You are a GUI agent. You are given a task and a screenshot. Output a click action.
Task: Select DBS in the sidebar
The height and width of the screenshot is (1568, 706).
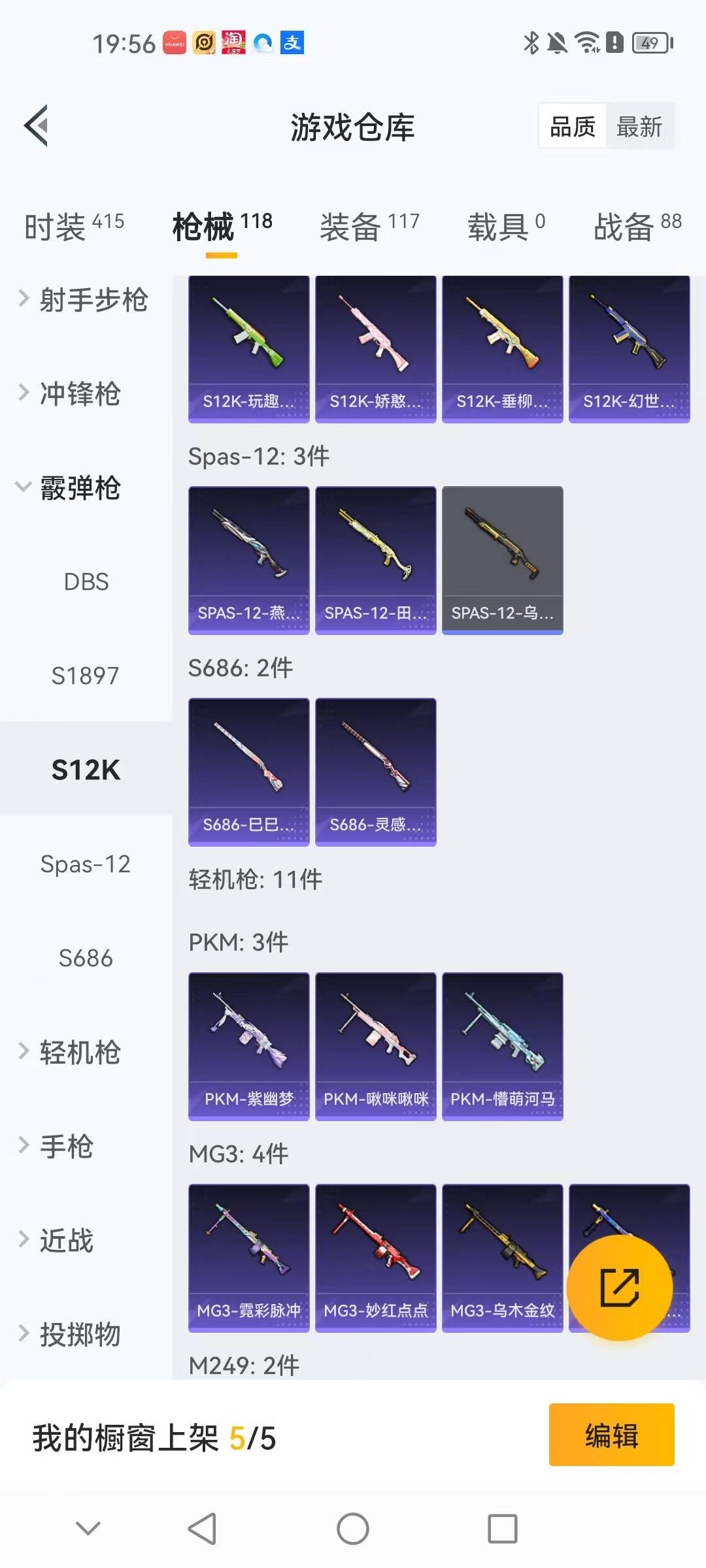coord(86,581)
